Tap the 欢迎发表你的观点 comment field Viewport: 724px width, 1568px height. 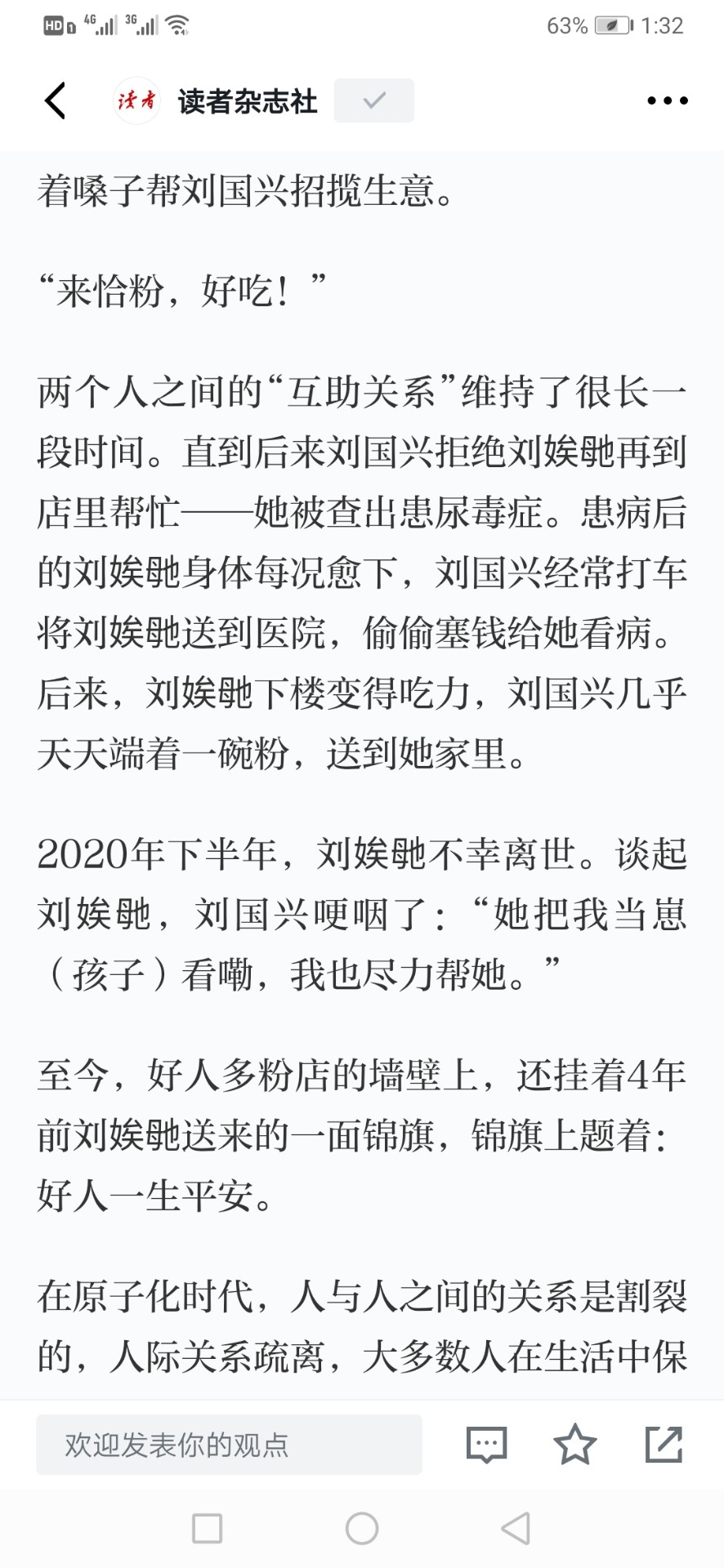pos(229,1445)
